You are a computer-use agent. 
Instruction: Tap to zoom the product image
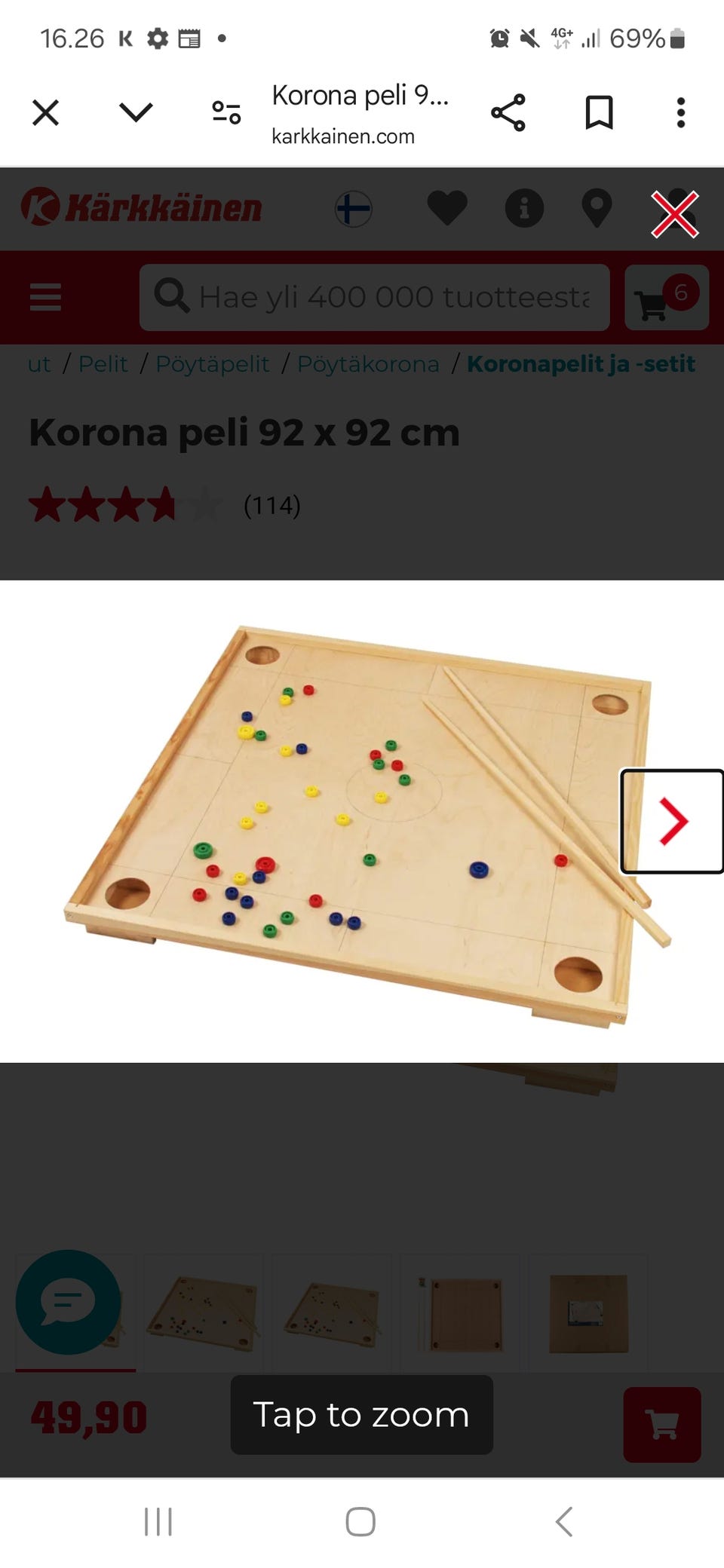pos(360,1415)
